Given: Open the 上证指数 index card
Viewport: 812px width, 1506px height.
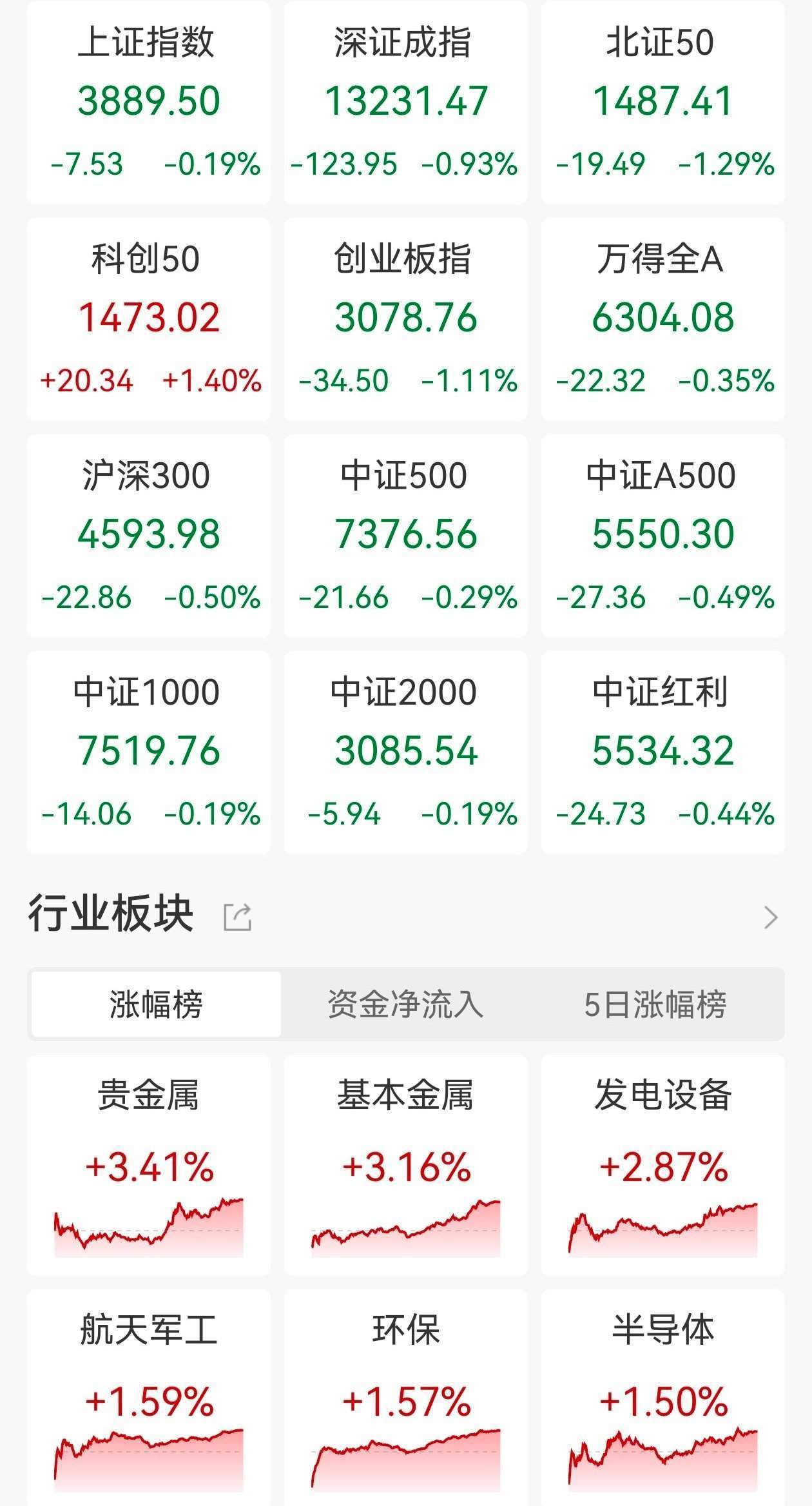Looking at the screenshot, I should (x=149, y=103).
